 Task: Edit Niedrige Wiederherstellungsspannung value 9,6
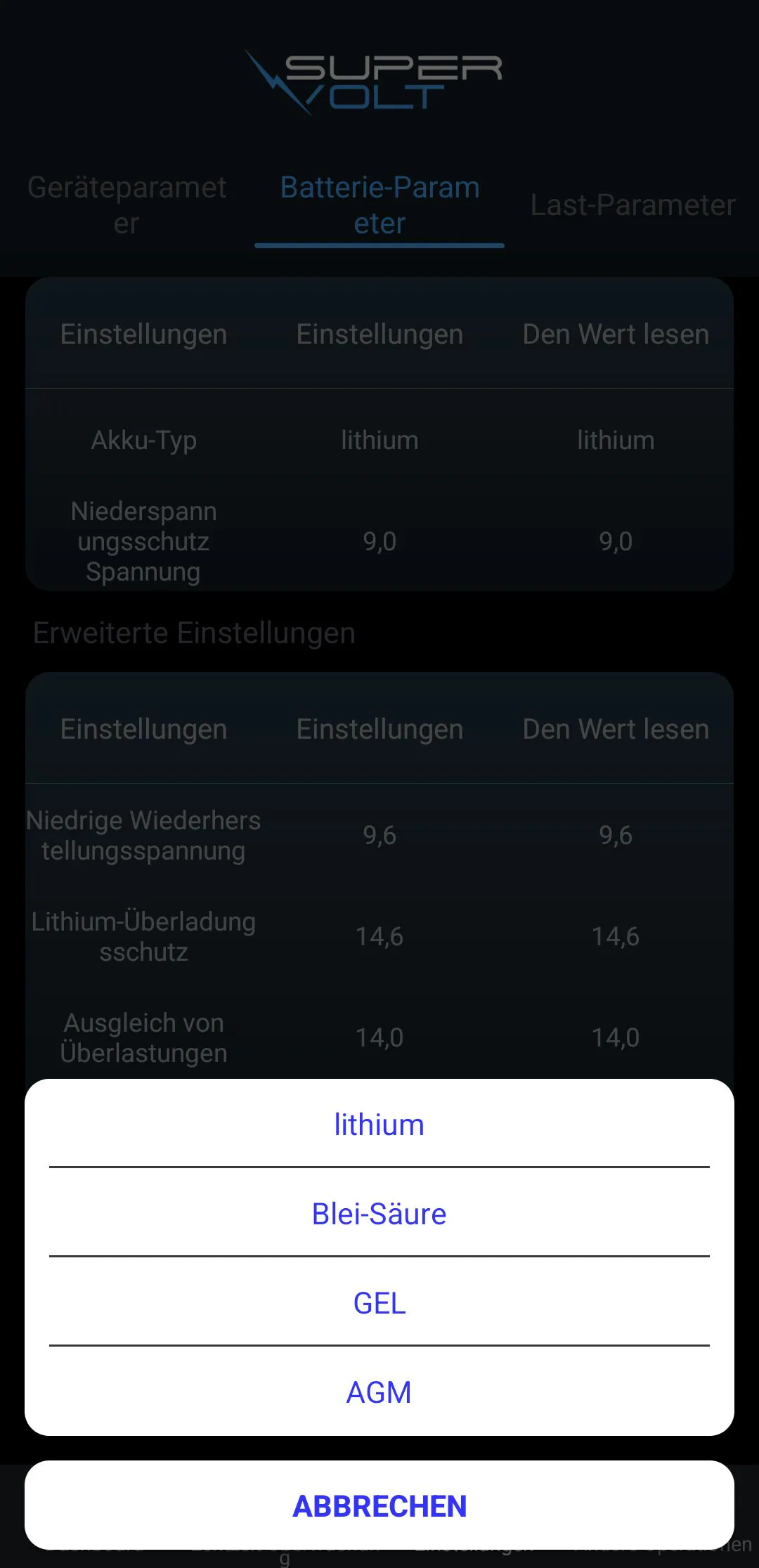click(379, 836)
